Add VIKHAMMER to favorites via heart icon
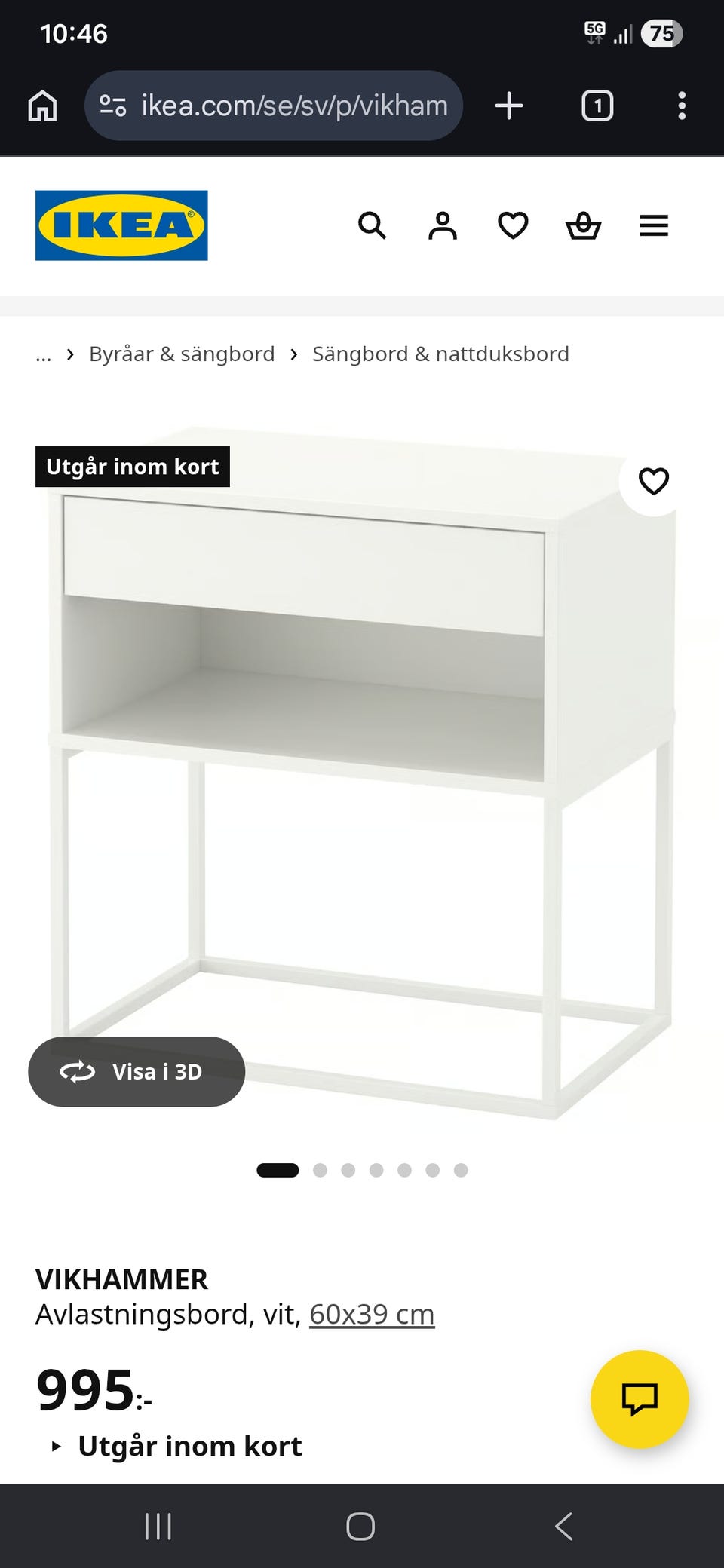724x1568 pixels. click(x=652, y=481)
